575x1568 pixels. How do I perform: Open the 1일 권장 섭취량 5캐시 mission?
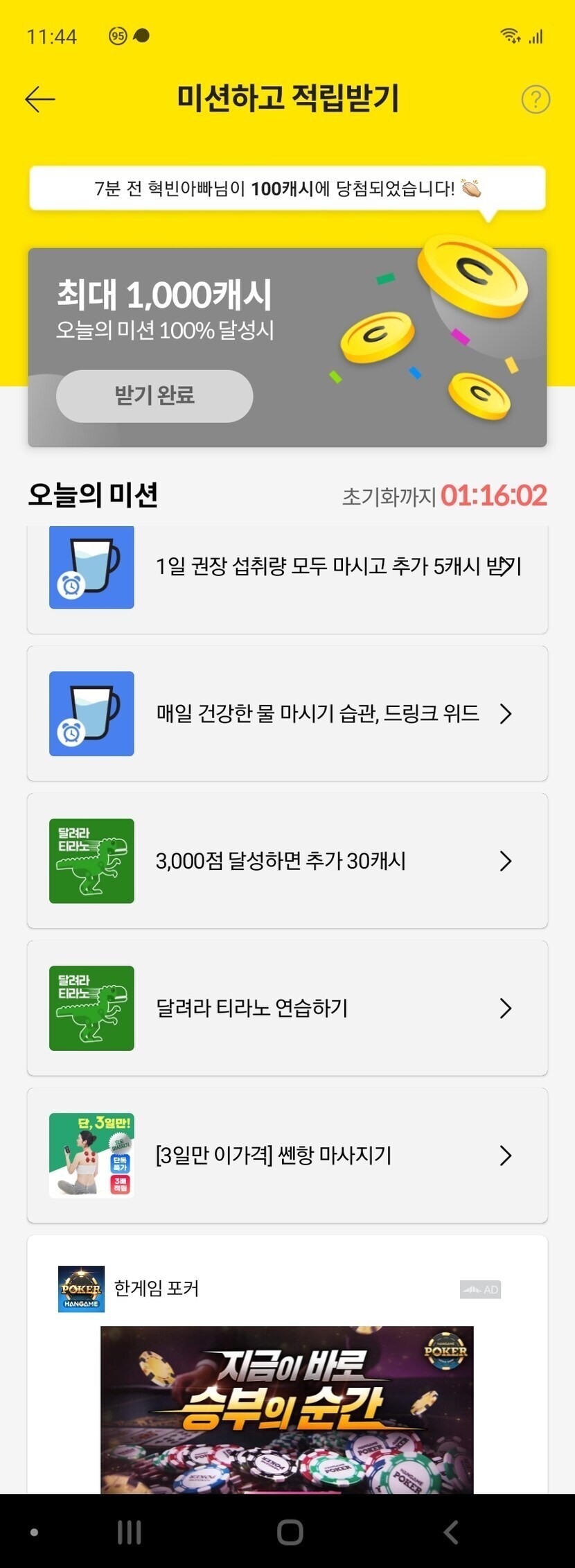pyautogui.click(x=287, y=580)
